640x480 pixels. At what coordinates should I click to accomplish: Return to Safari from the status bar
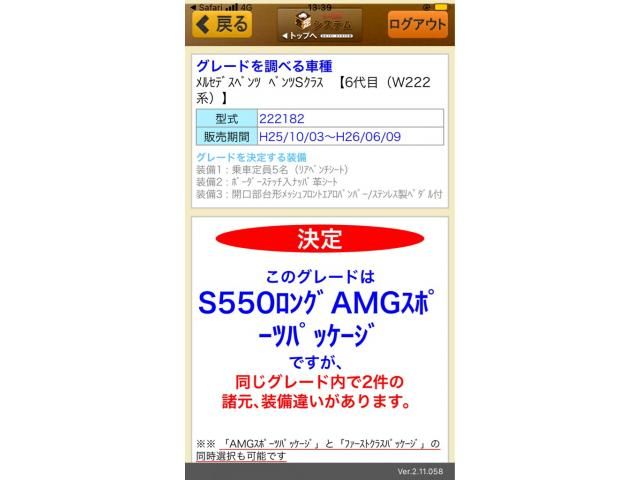(x=207, y=5)
